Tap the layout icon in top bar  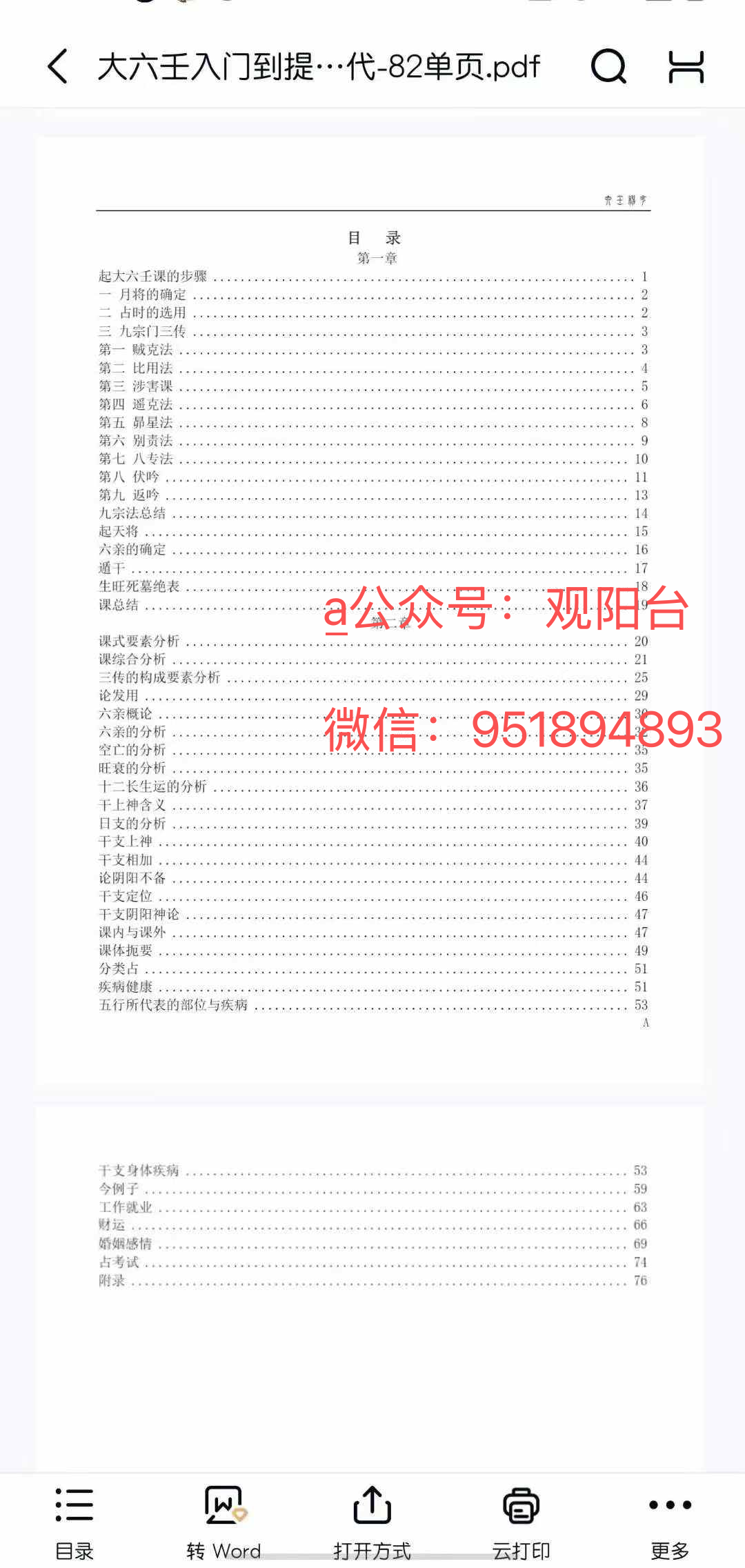[686, 67]
